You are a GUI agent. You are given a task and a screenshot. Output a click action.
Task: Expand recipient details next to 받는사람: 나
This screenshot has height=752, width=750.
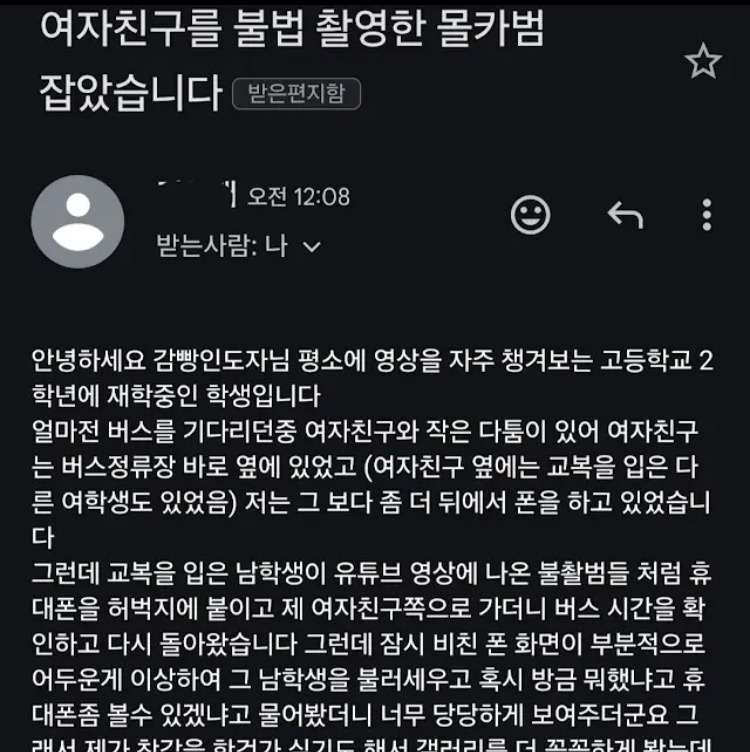click(x=311, y=246)
